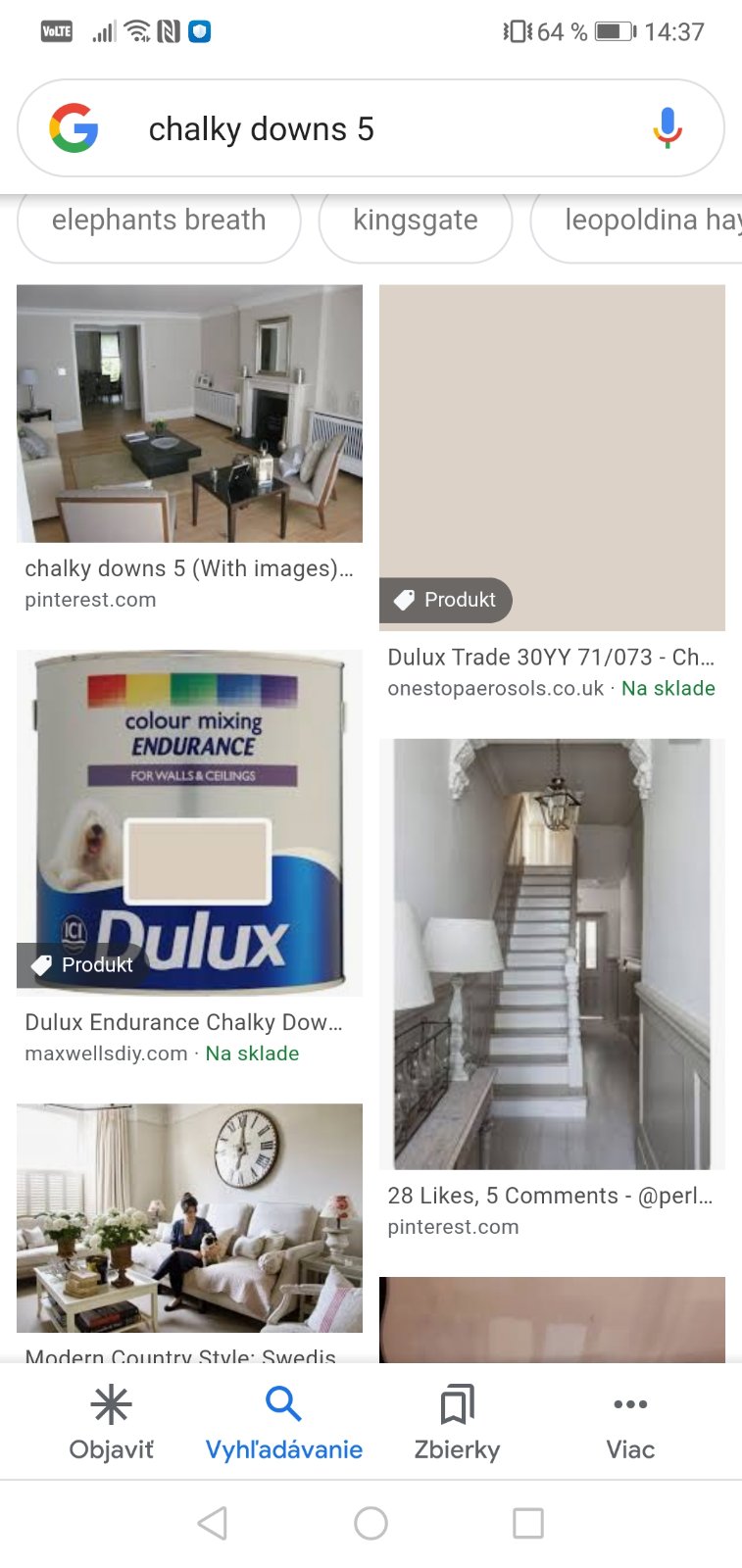Switch to the Vyhľadávanie tab
Image resolution: width=742 pixels, height=1568 pixels.
(x=283, y=1422)
